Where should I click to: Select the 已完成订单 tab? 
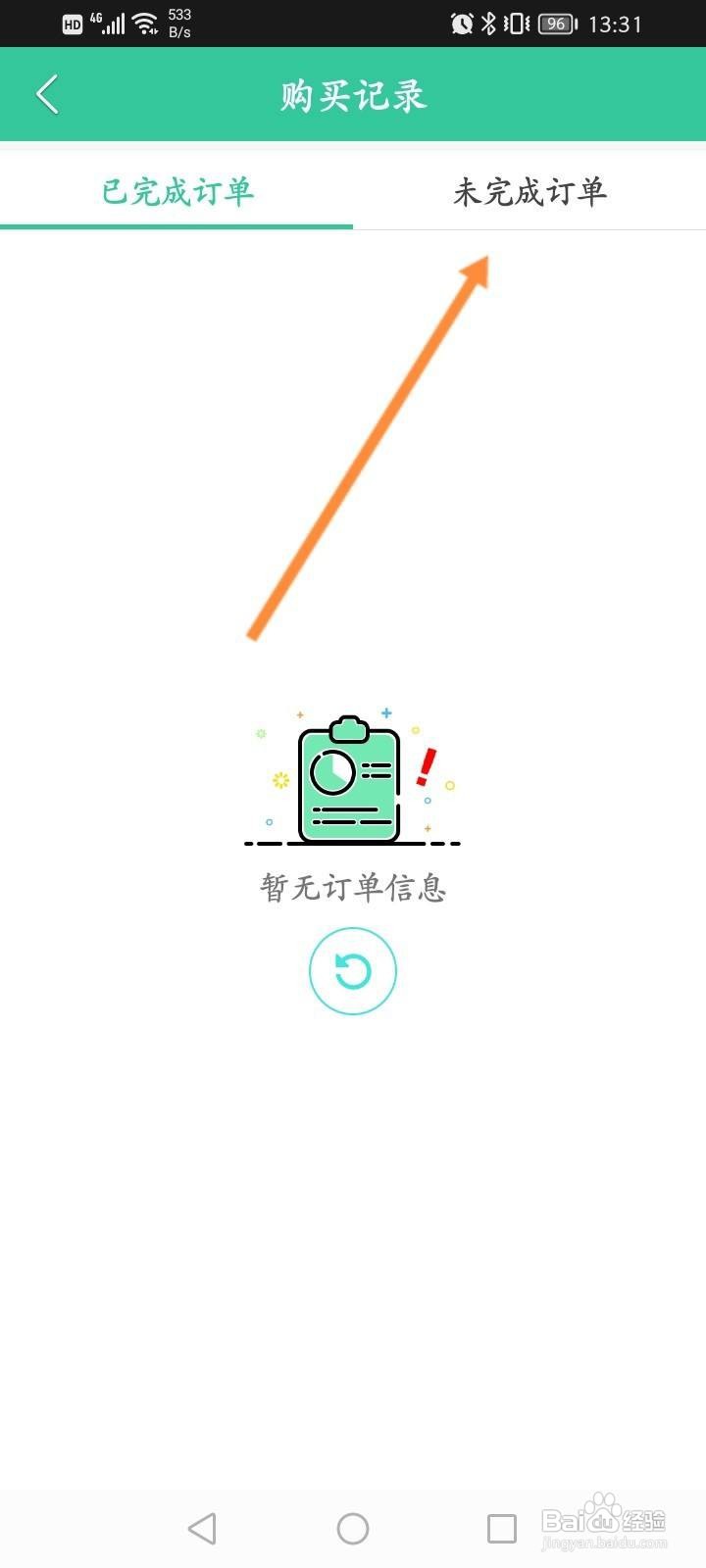point(176,192)
